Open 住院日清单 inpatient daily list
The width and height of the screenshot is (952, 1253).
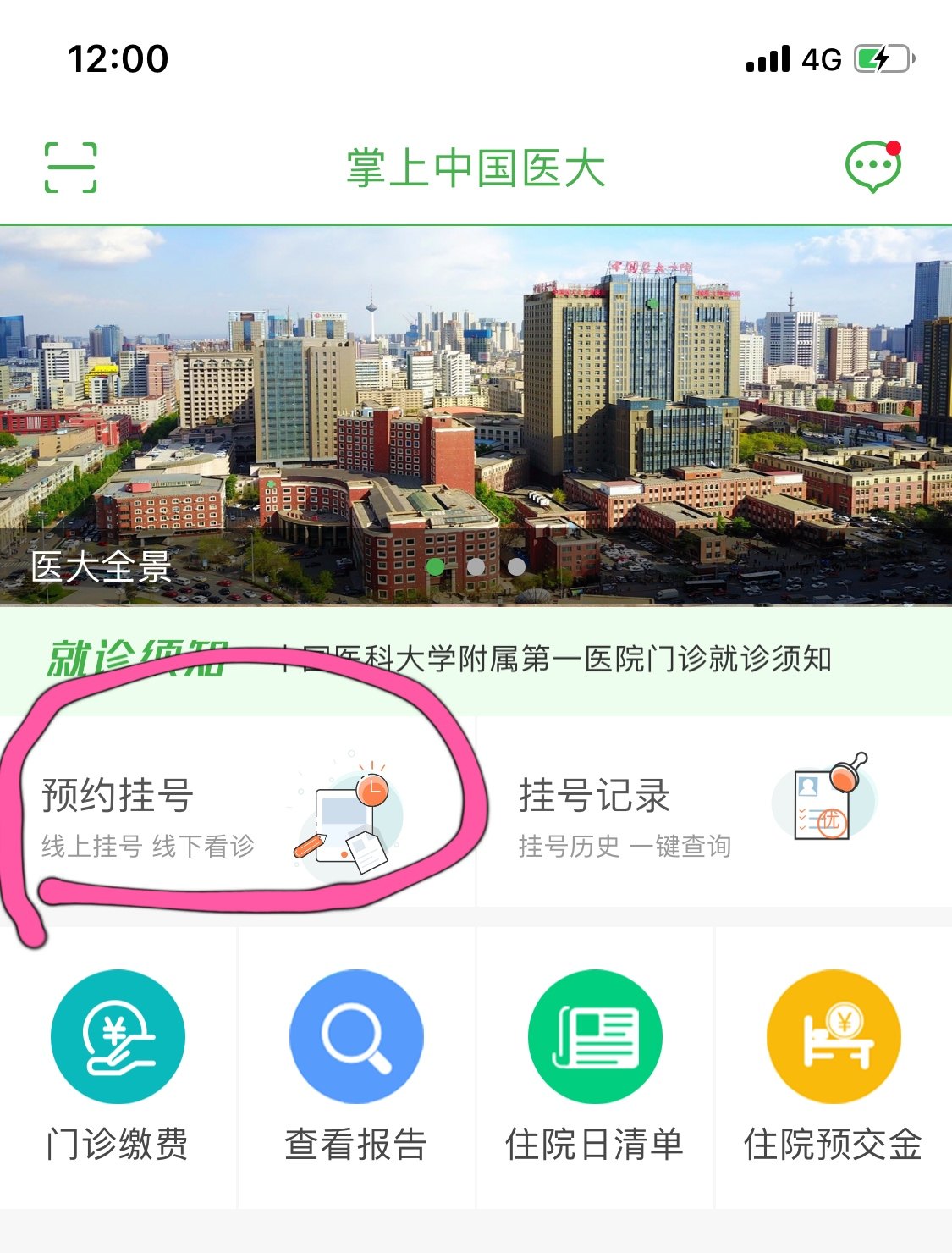point(595,1067)
